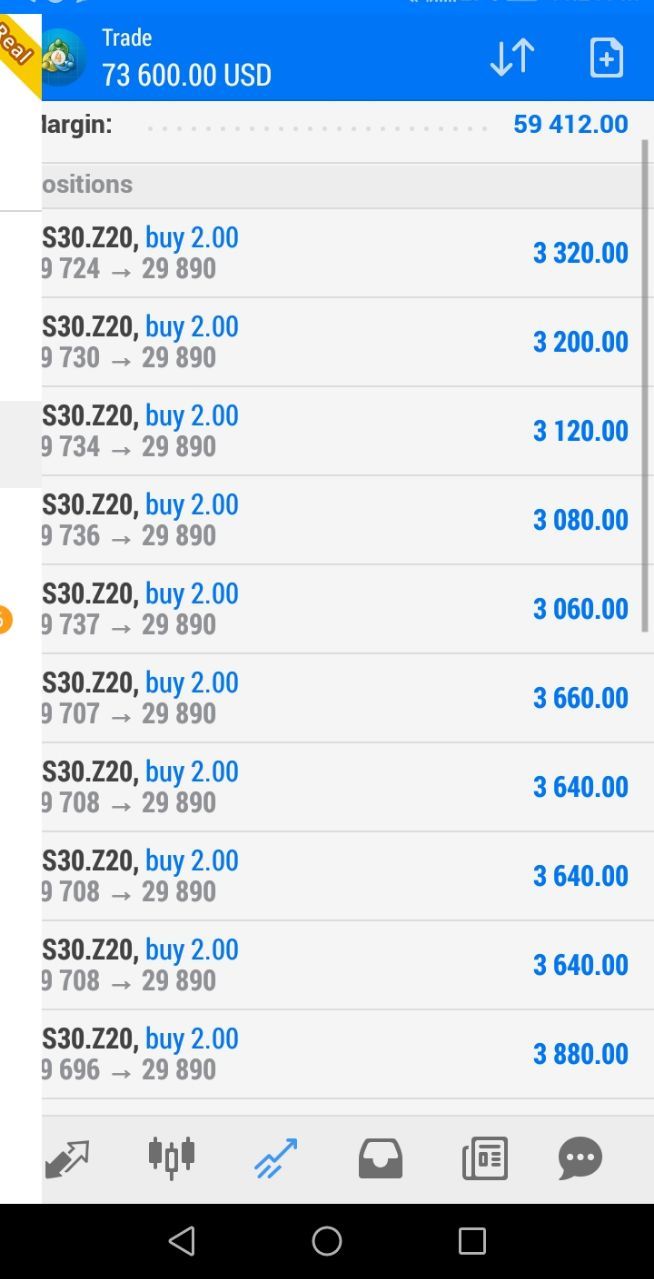Tap the system back button

point(182,1241)
